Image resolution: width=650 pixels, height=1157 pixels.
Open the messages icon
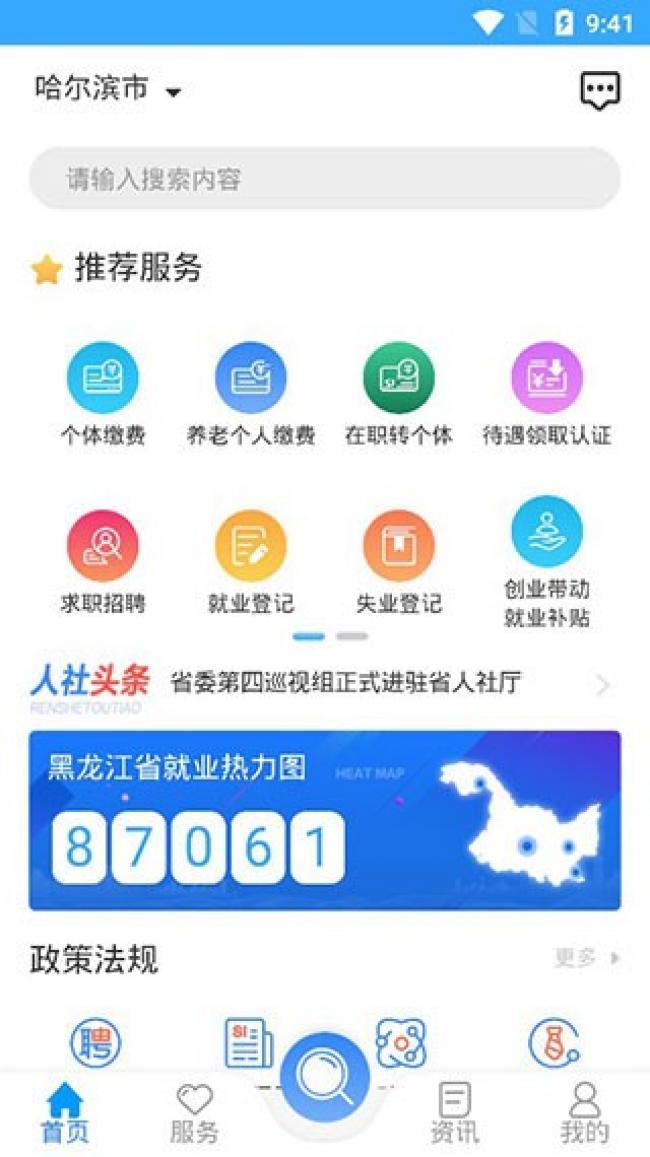coord(600,90)
